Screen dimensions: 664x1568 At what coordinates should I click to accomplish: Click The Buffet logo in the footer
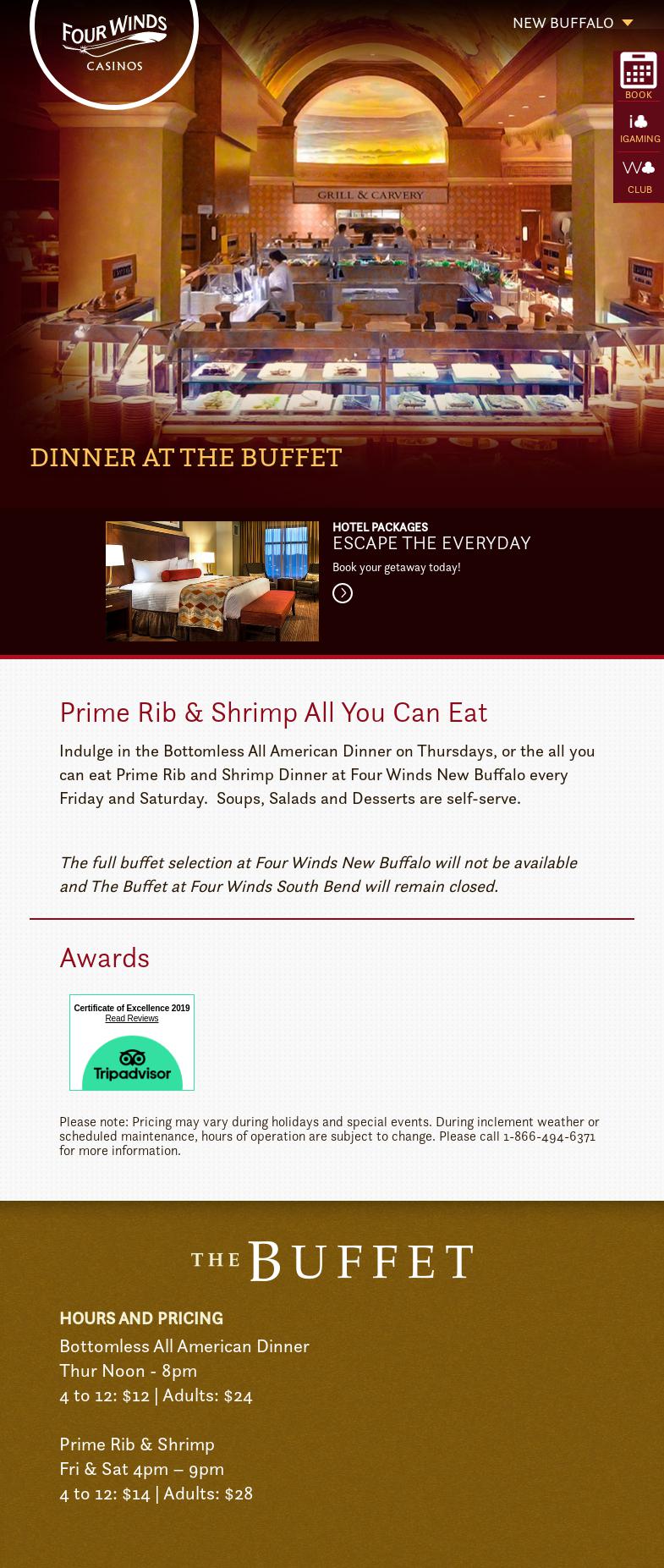pos(332,1260)
